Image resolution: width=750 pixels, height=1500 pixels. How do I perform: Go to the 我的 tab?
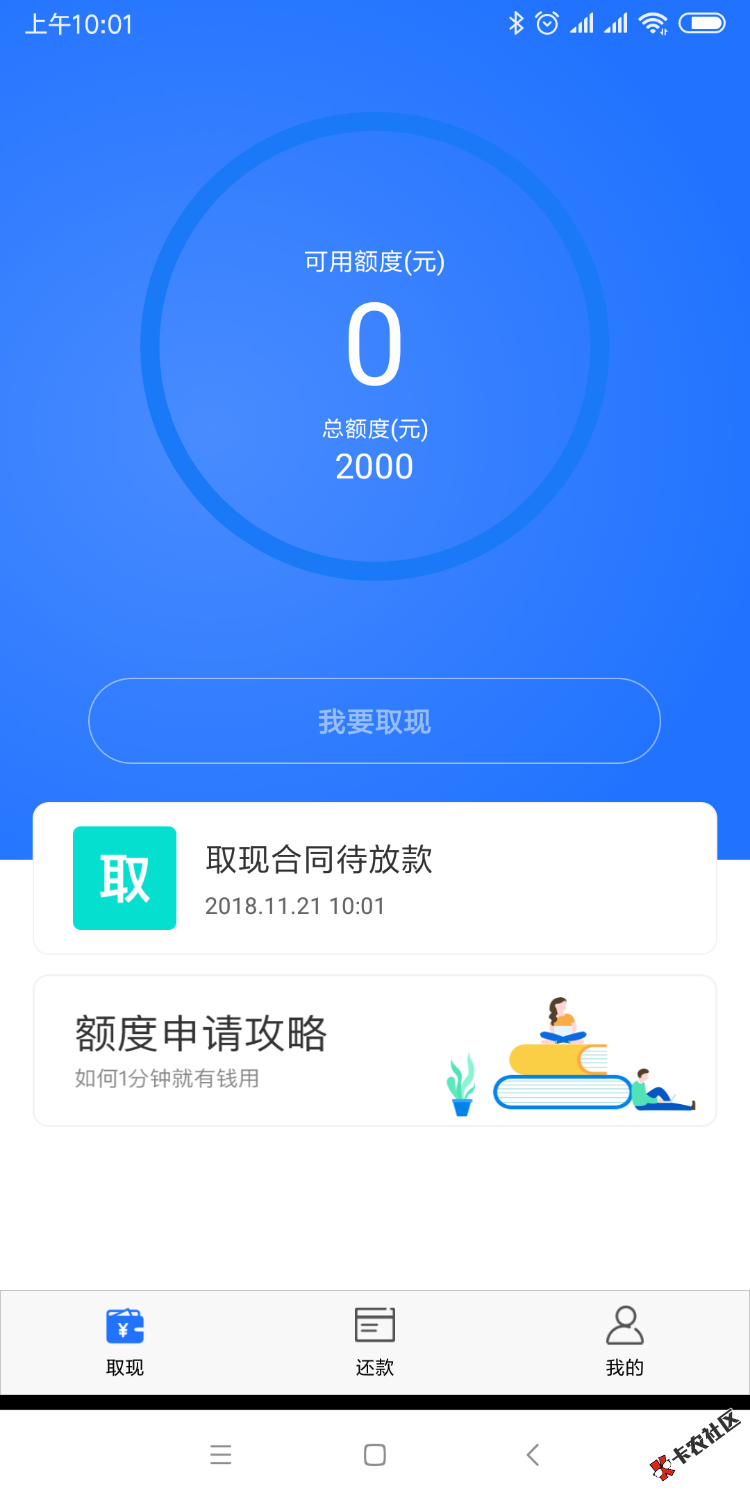[624, 1342]
